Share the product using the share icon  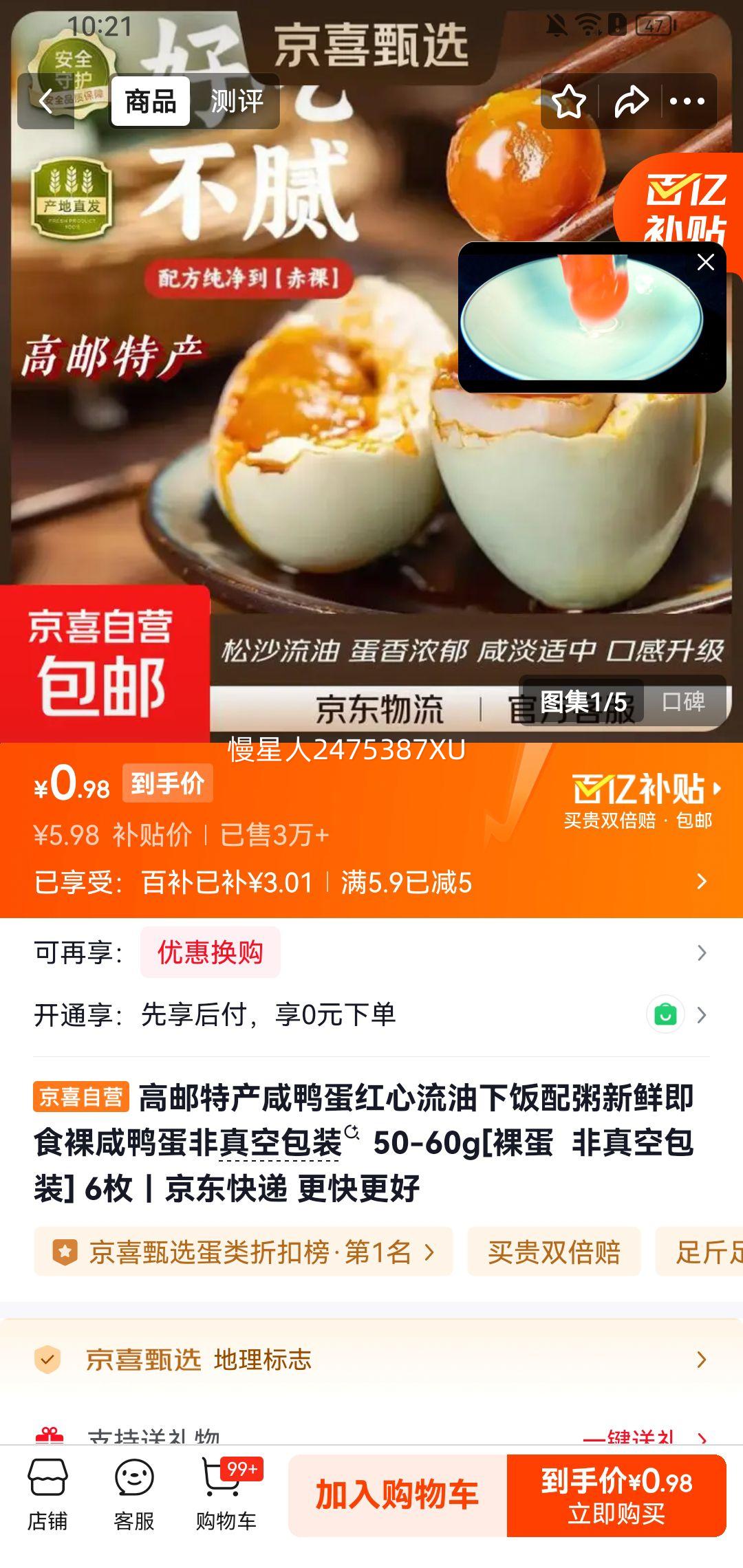tap(630, 102)
